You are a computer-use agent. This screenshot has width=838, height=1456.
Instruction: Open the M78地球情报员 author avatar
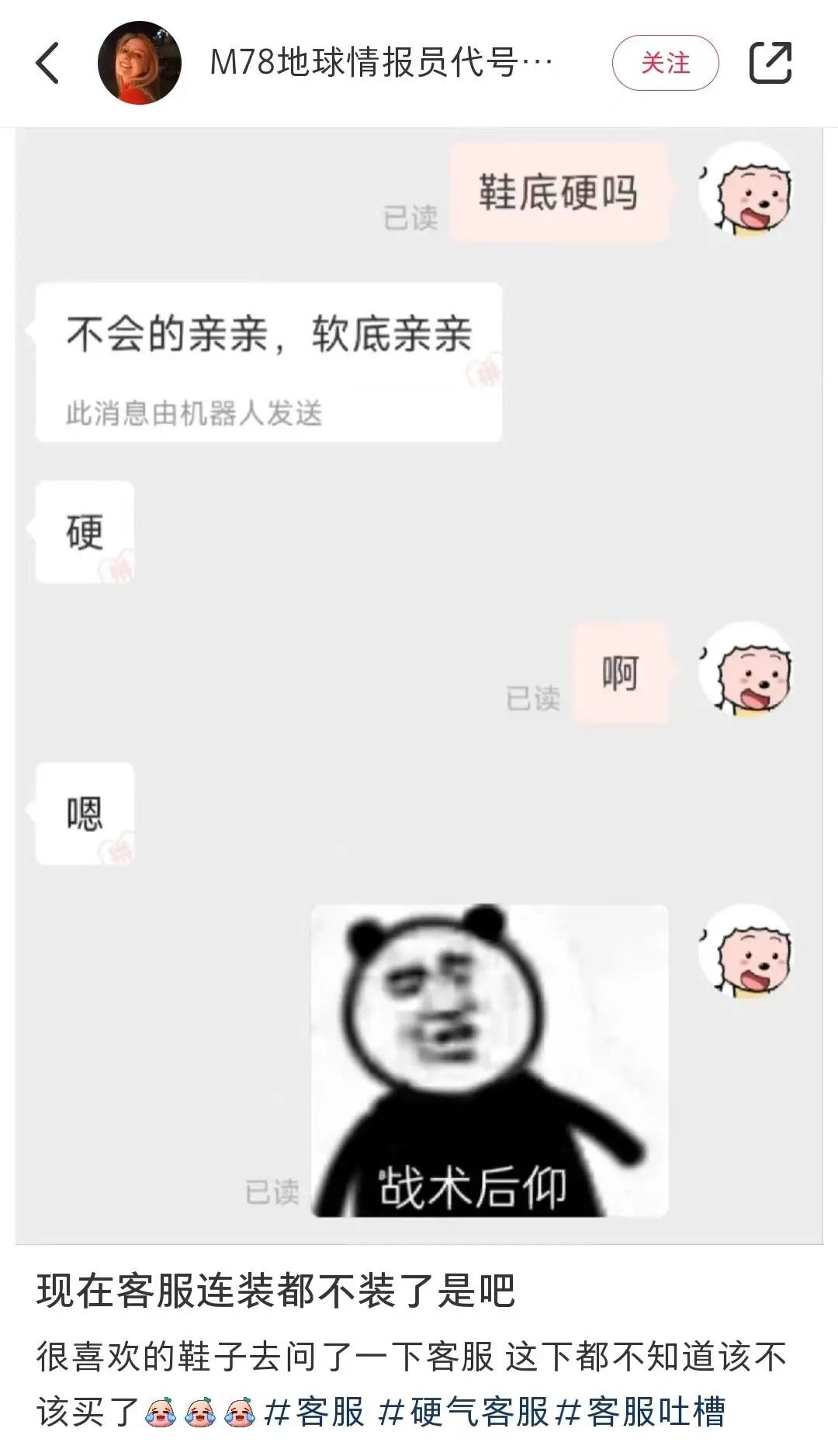click(x=140, y=63)
